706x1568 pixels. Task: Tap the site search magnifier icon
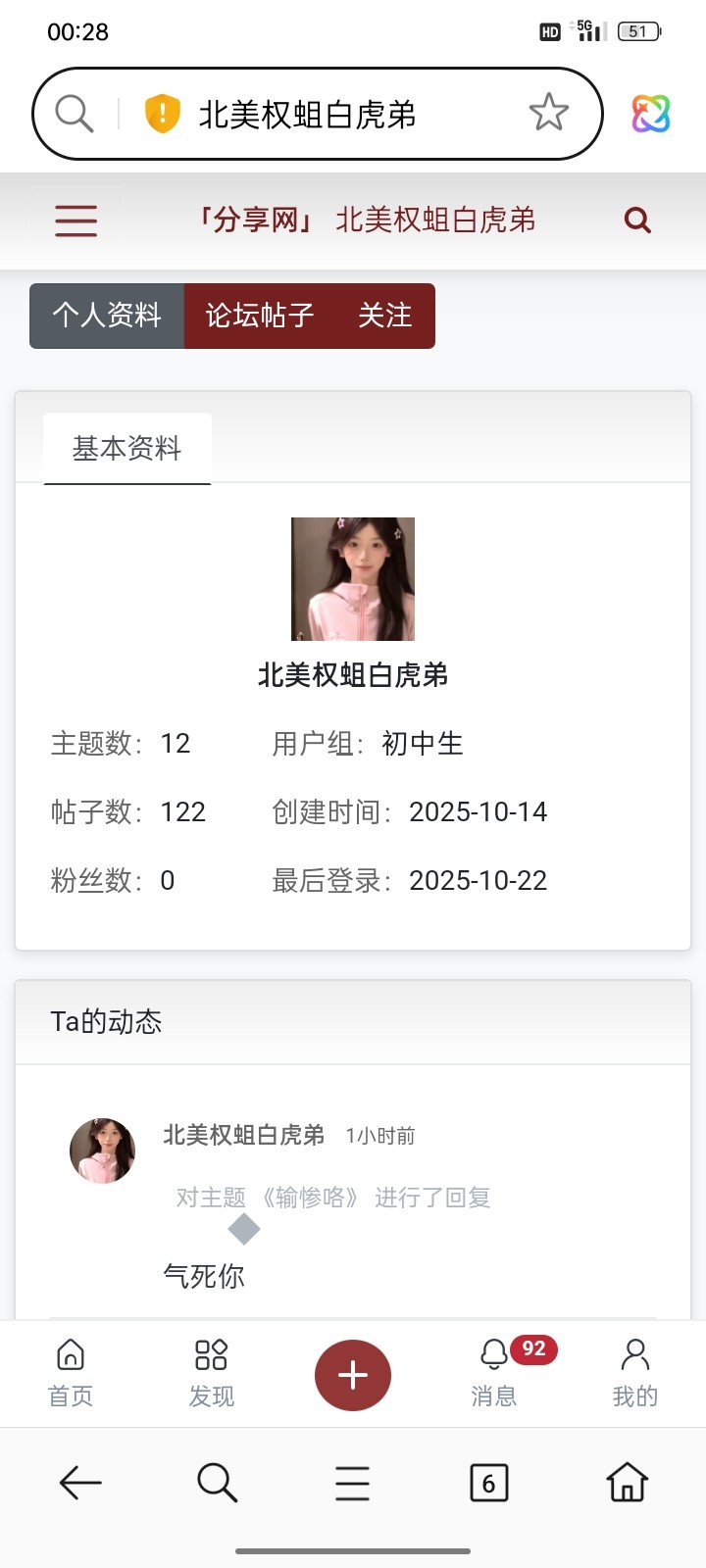(x=637, y=220)
